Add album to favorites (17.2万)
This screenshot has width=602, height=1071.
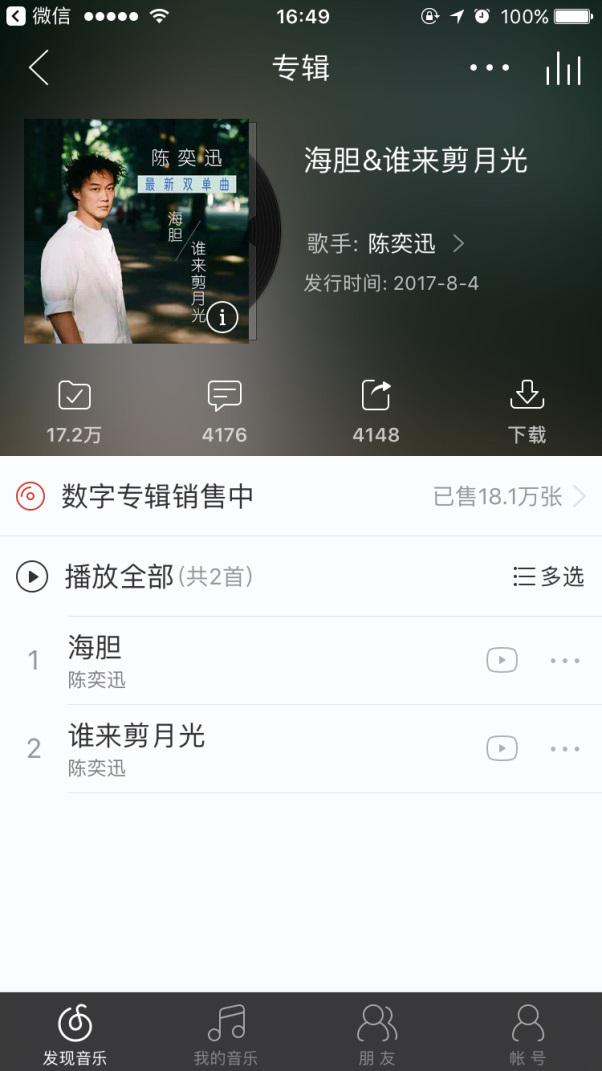74,410
